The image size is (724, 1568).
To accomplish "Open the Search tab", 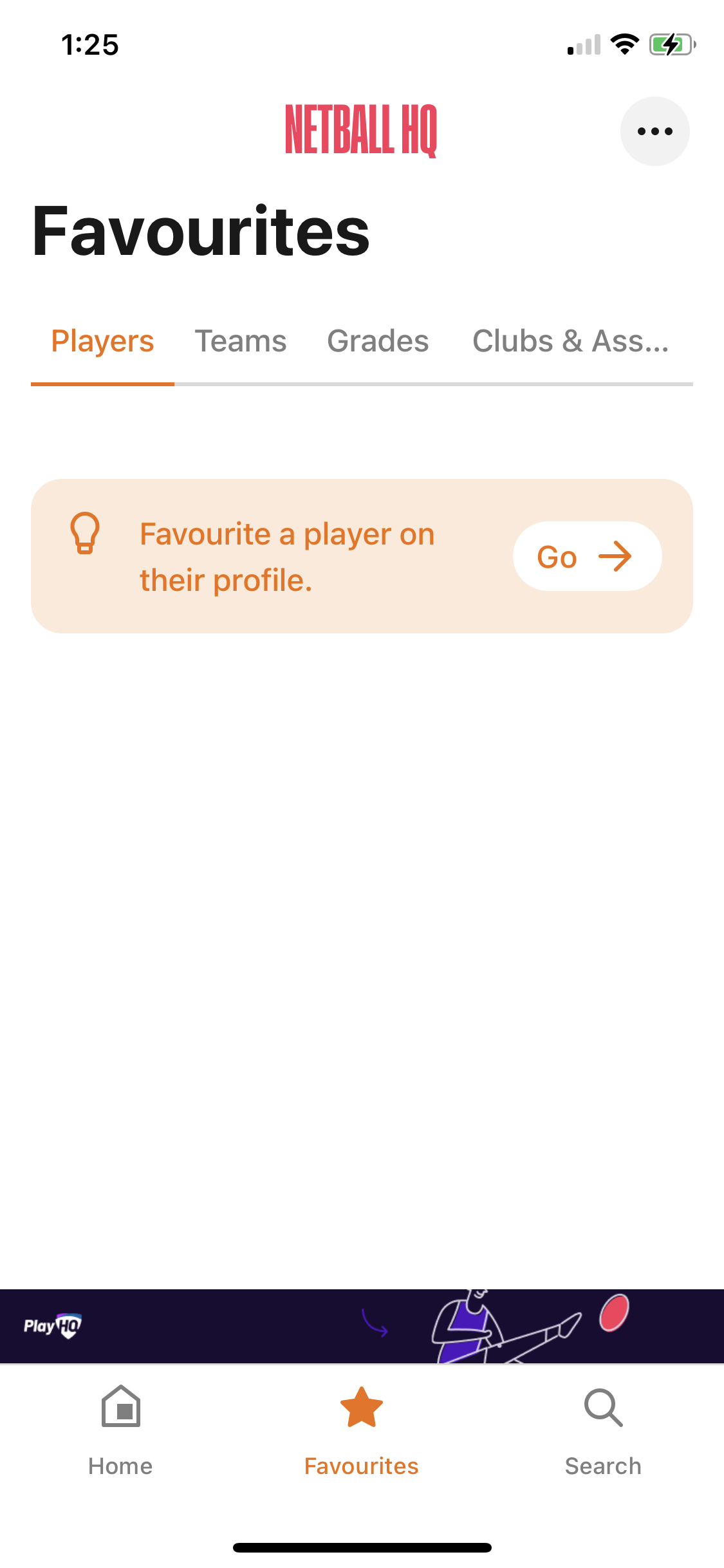I will (x=603, y=1430).
